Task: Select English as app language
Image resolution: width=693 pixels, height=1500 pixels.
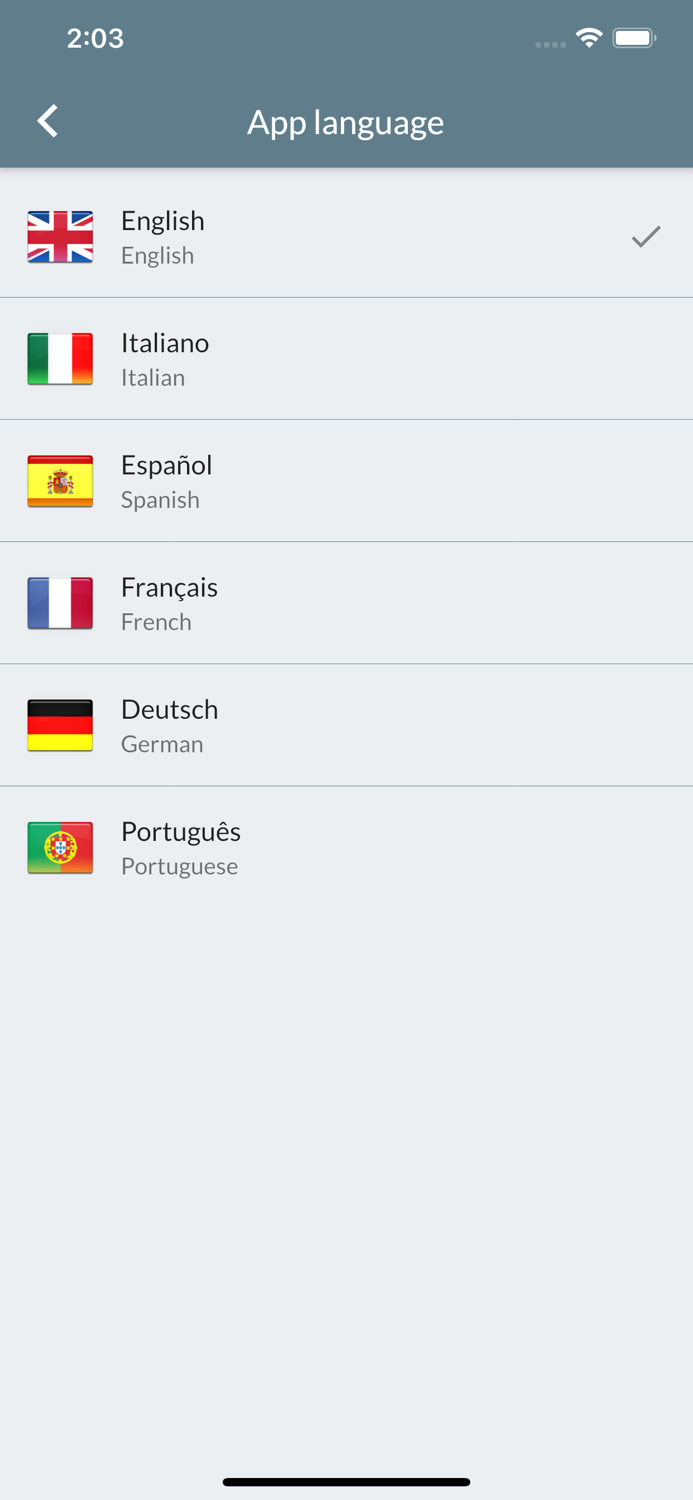Action: [346, 237]
